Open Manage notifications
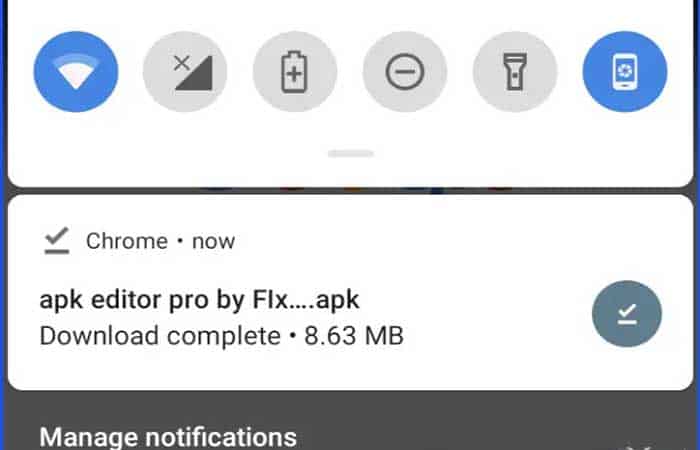 (168, 437)
